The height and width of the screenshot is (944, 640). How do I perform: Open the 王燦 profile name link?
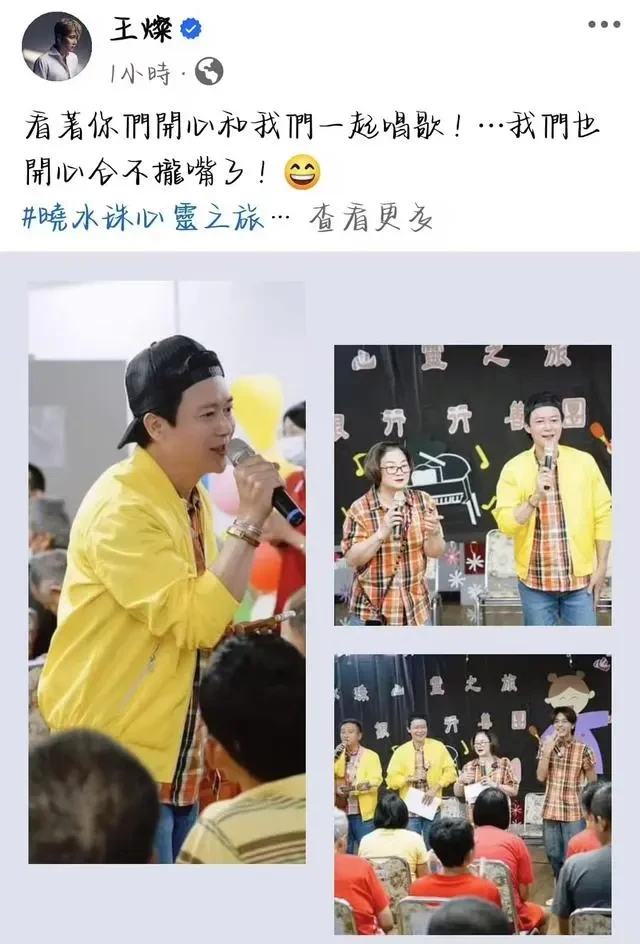click(x=142, y=29)
